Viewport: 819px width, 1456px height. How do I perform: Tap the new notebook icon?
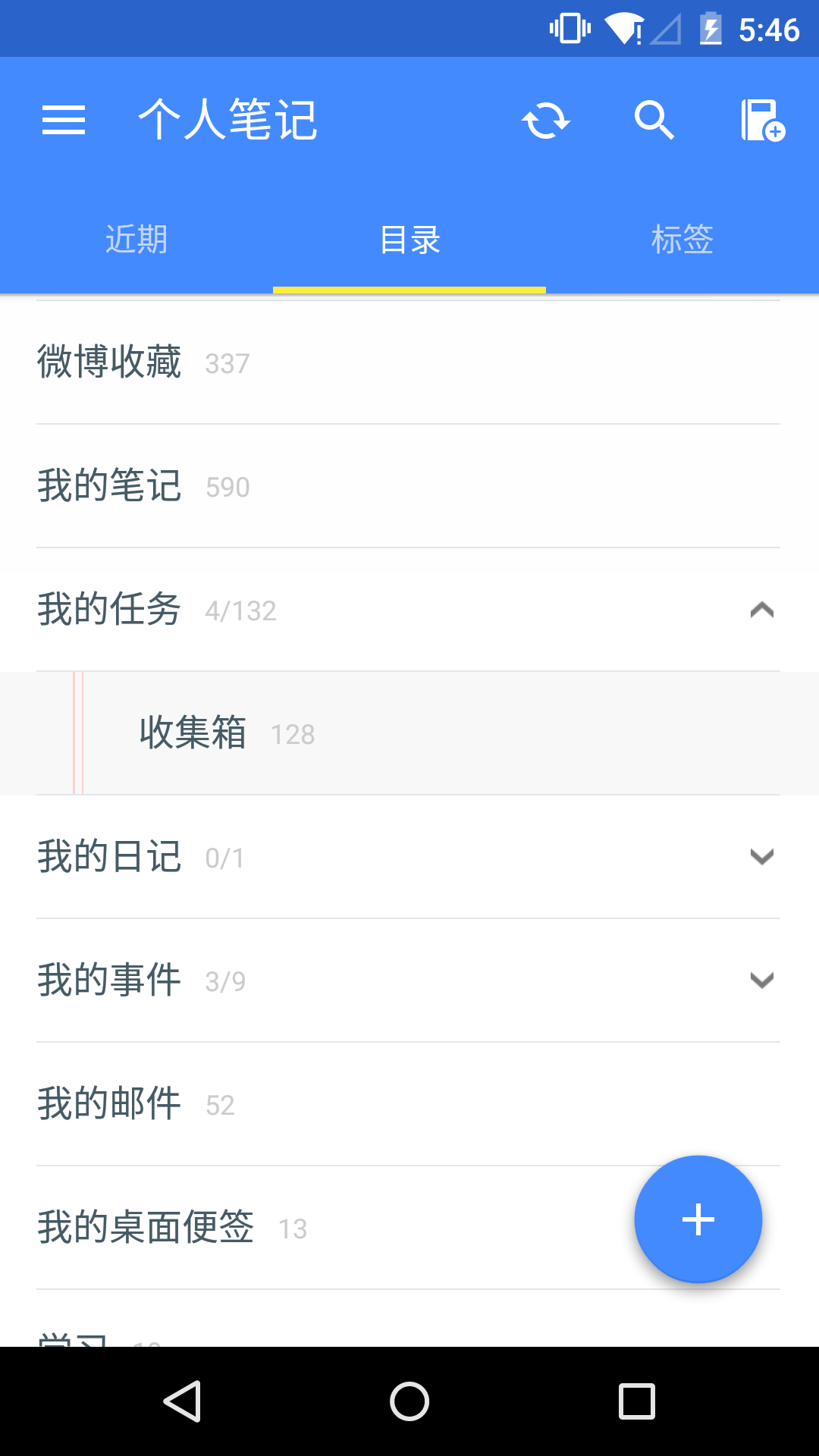(762, 121)
